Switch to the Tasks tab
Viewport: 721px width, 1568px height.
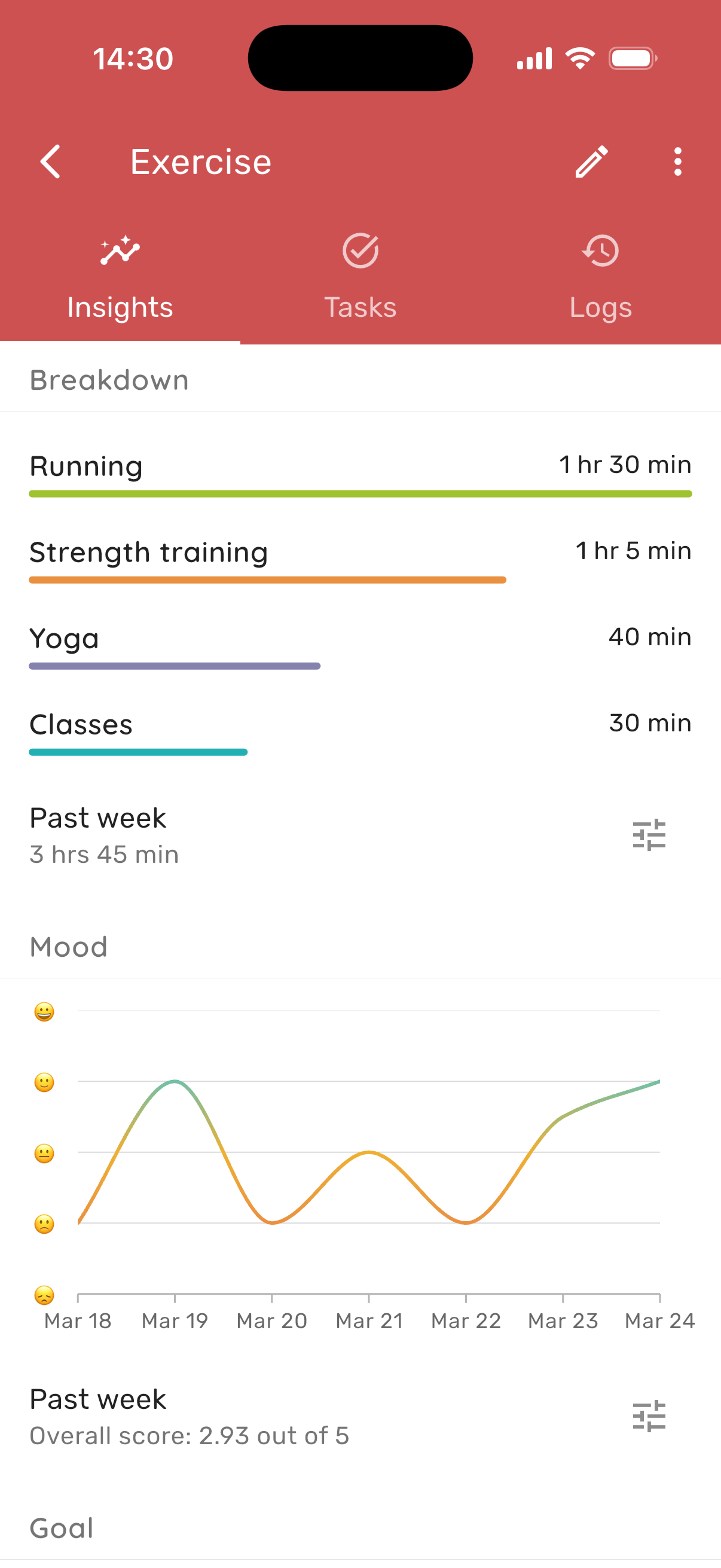coord(360,279)
